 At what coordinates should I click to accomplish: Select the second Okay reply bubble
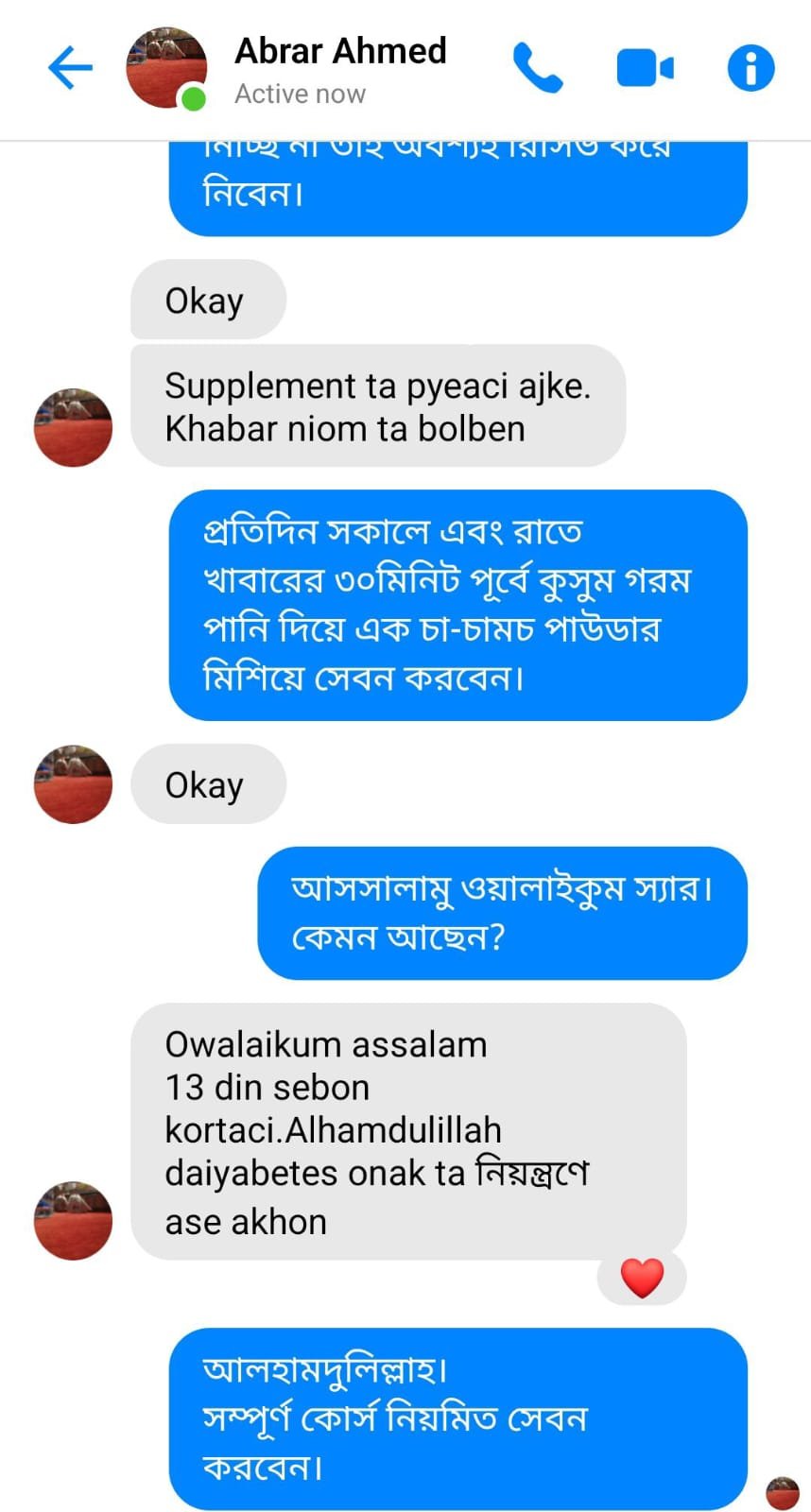[208, 783]
